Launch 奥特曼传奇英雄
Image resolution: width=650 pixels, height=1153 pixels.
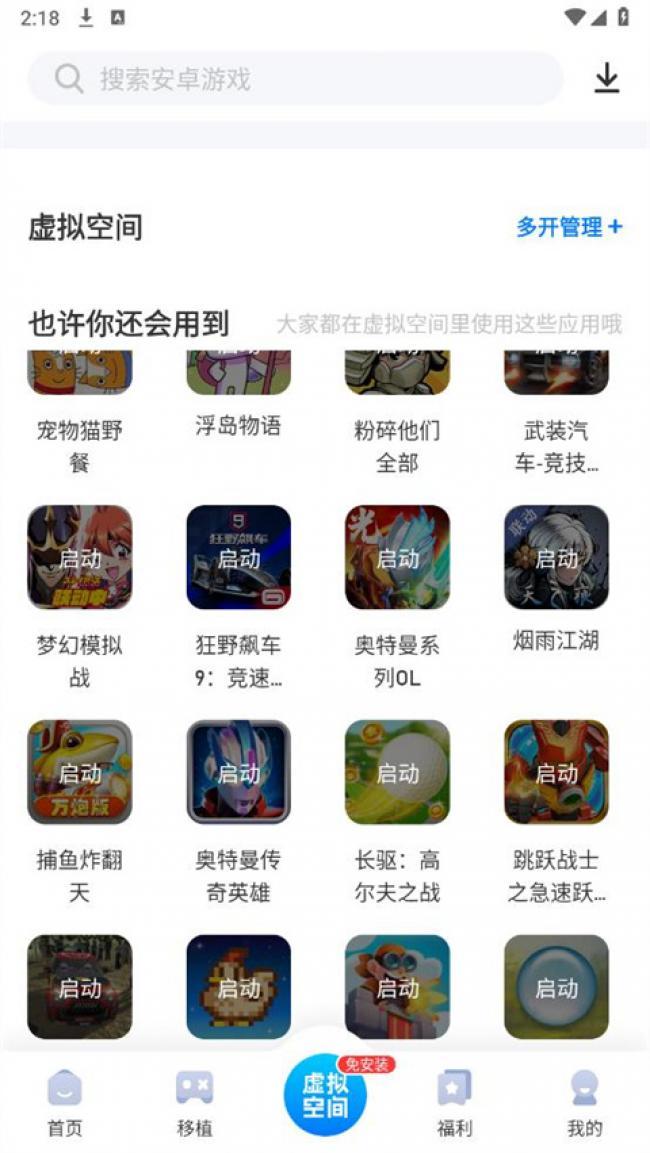238,773
